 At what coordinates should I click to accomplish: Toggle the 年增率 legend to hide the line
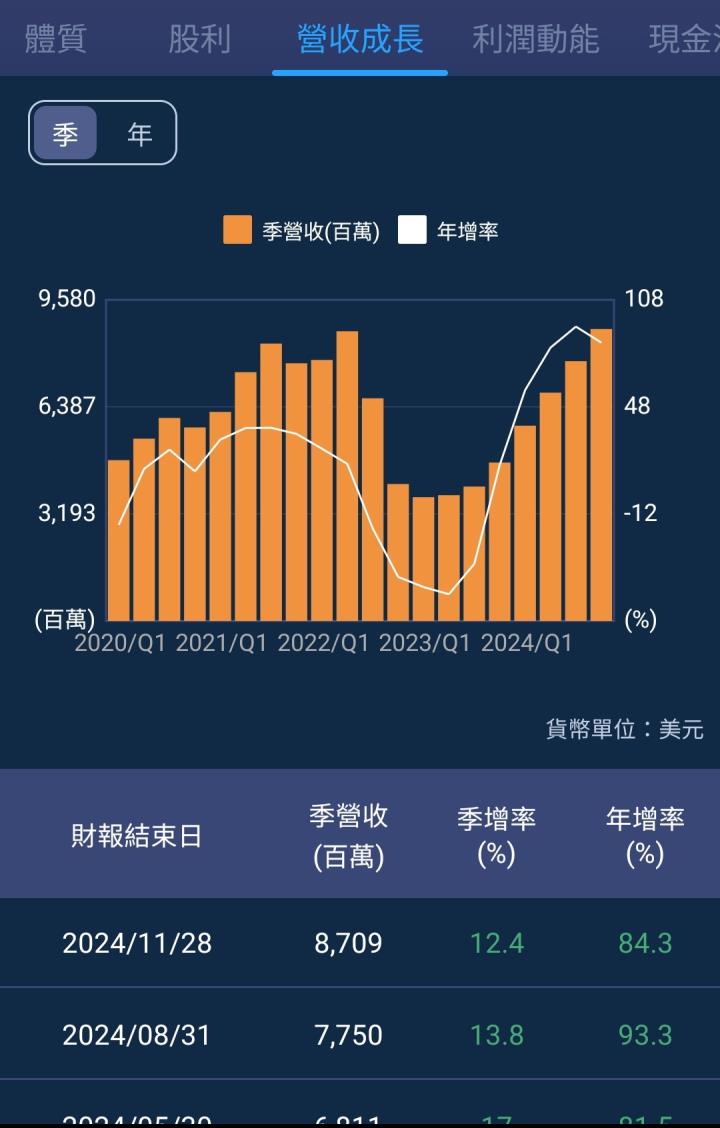[x=414, y=229]
